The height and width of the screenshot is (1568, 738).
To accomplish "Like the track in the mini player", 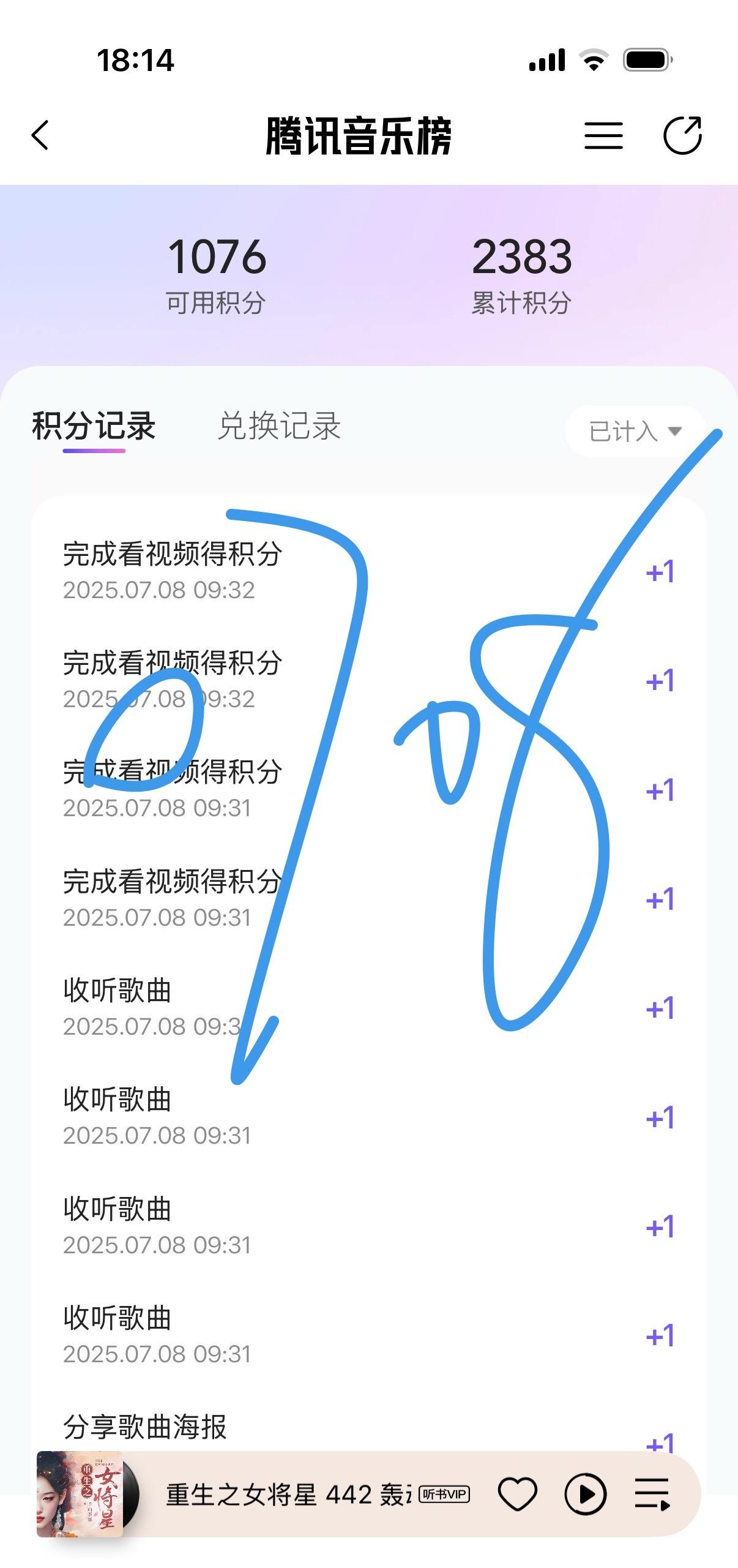I will click(x=518, y=1494).
